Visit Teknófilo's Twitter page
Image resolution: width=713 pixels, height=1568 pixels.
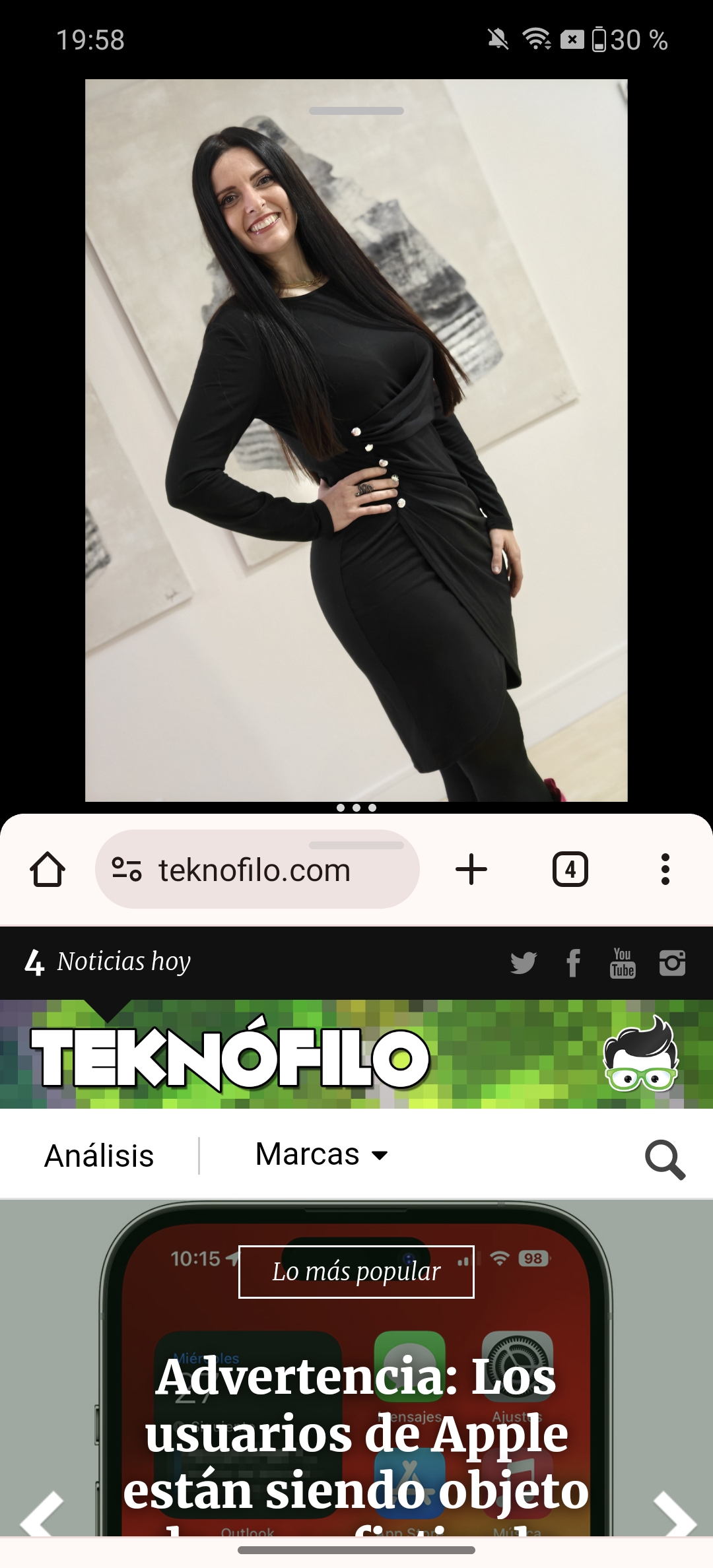tap(524, 963)
